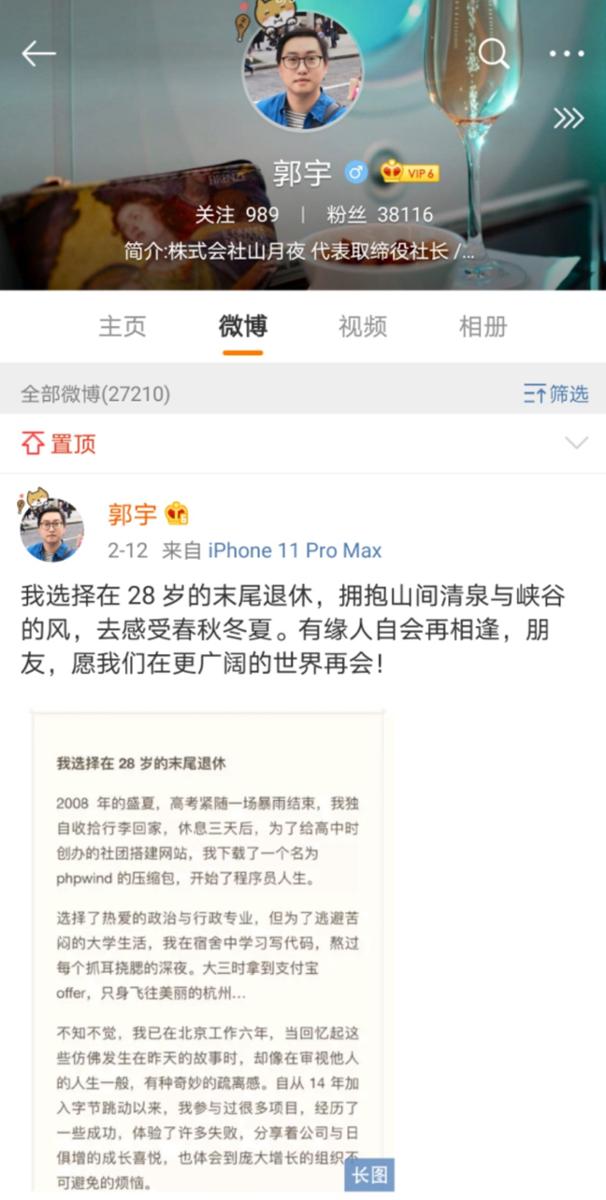Viewport: 606px width, 1200px height.
Task: Select the 微博 tab
Action: click(243, 326)
